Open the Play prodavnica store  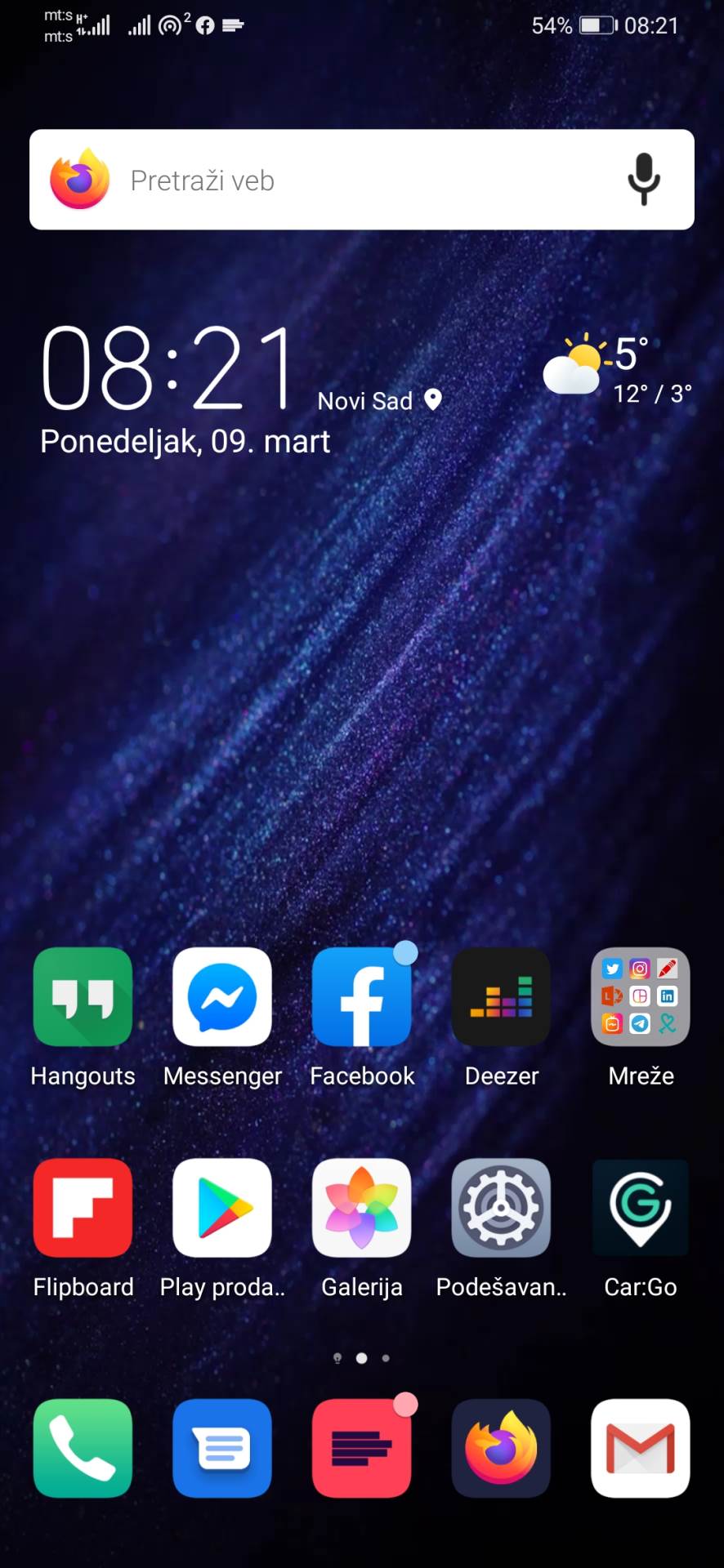(x=222, y=1208)
